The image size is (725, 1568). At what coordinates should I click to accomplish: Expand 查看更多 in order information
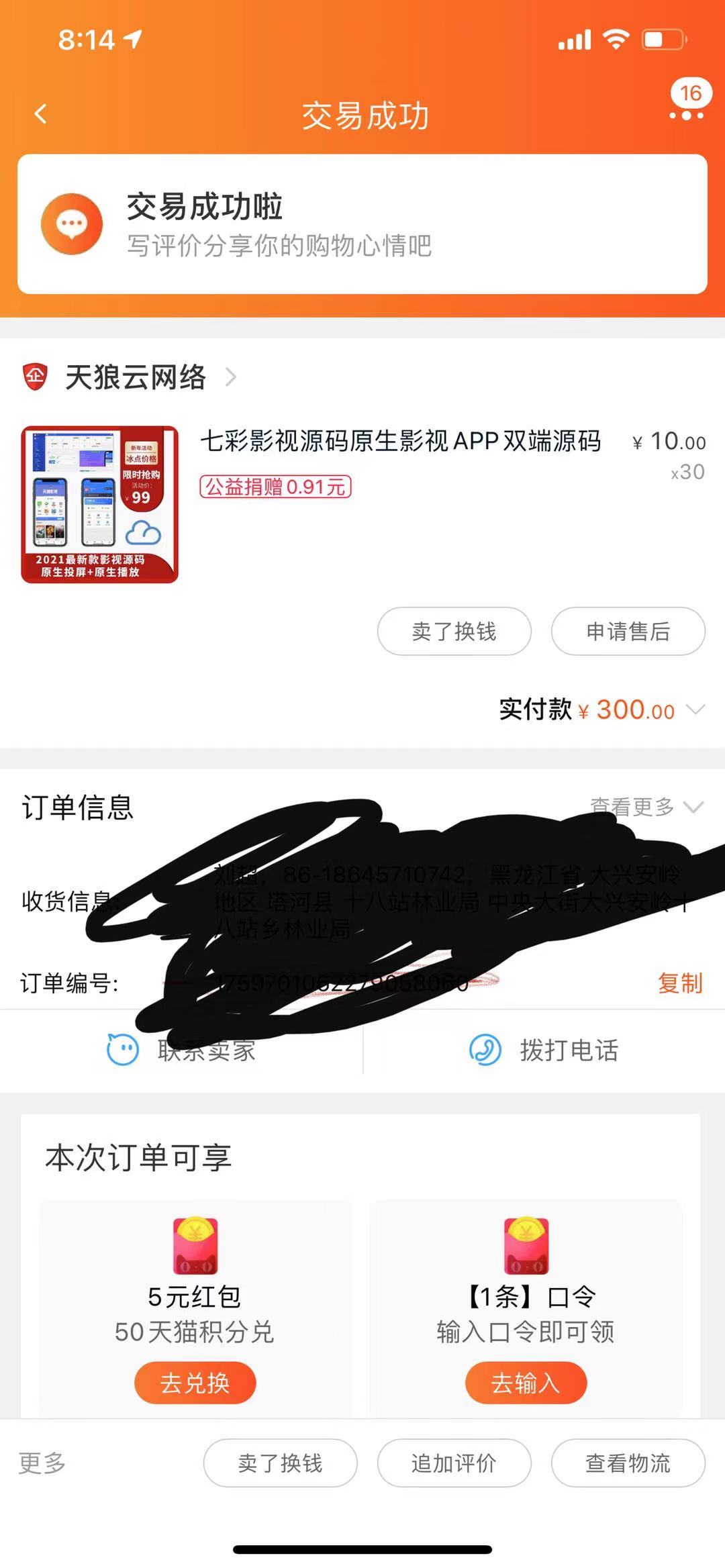point(646,806)
